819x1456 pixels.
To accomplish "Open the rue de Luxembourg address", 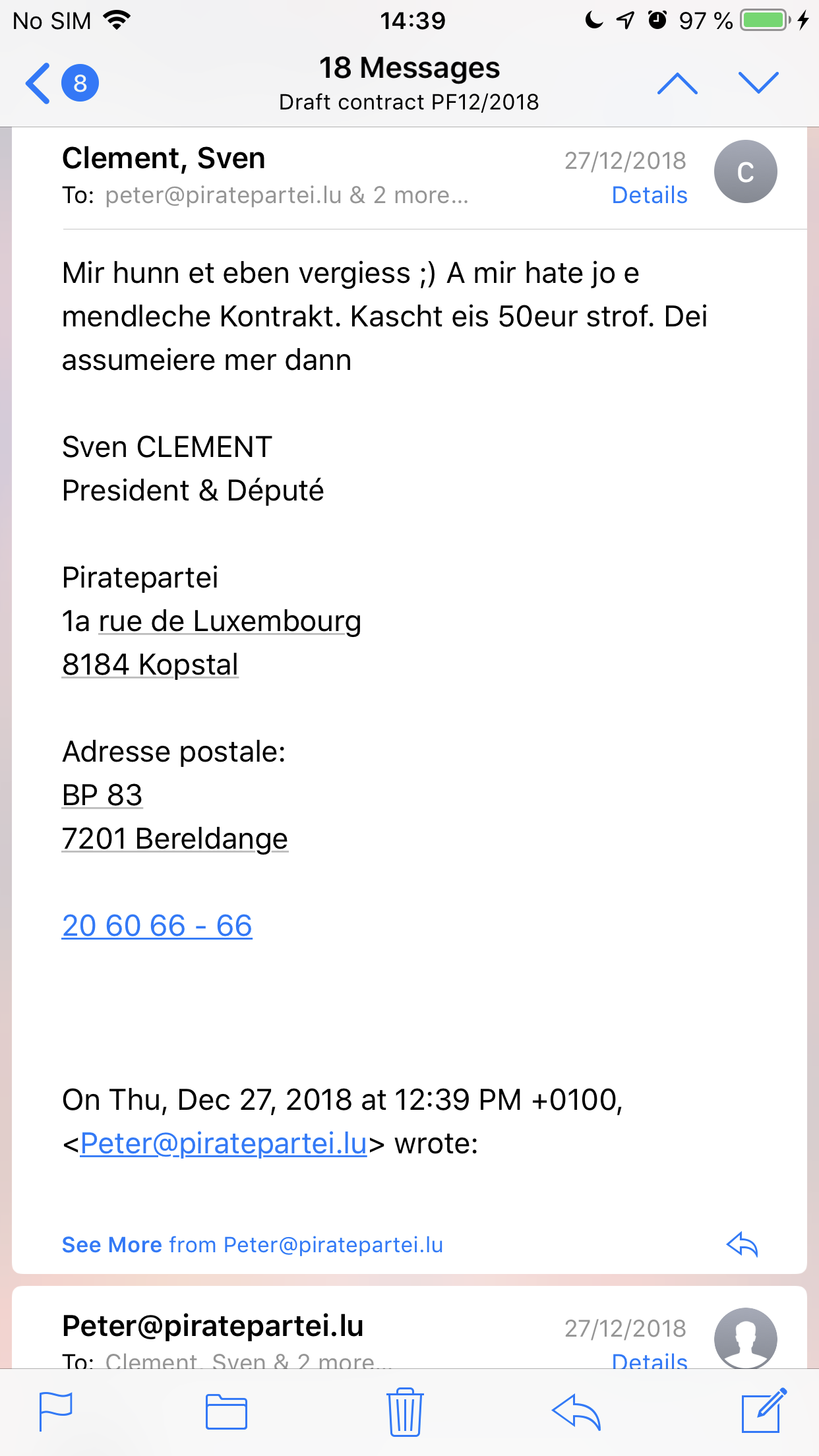I will tap(229, 621).
